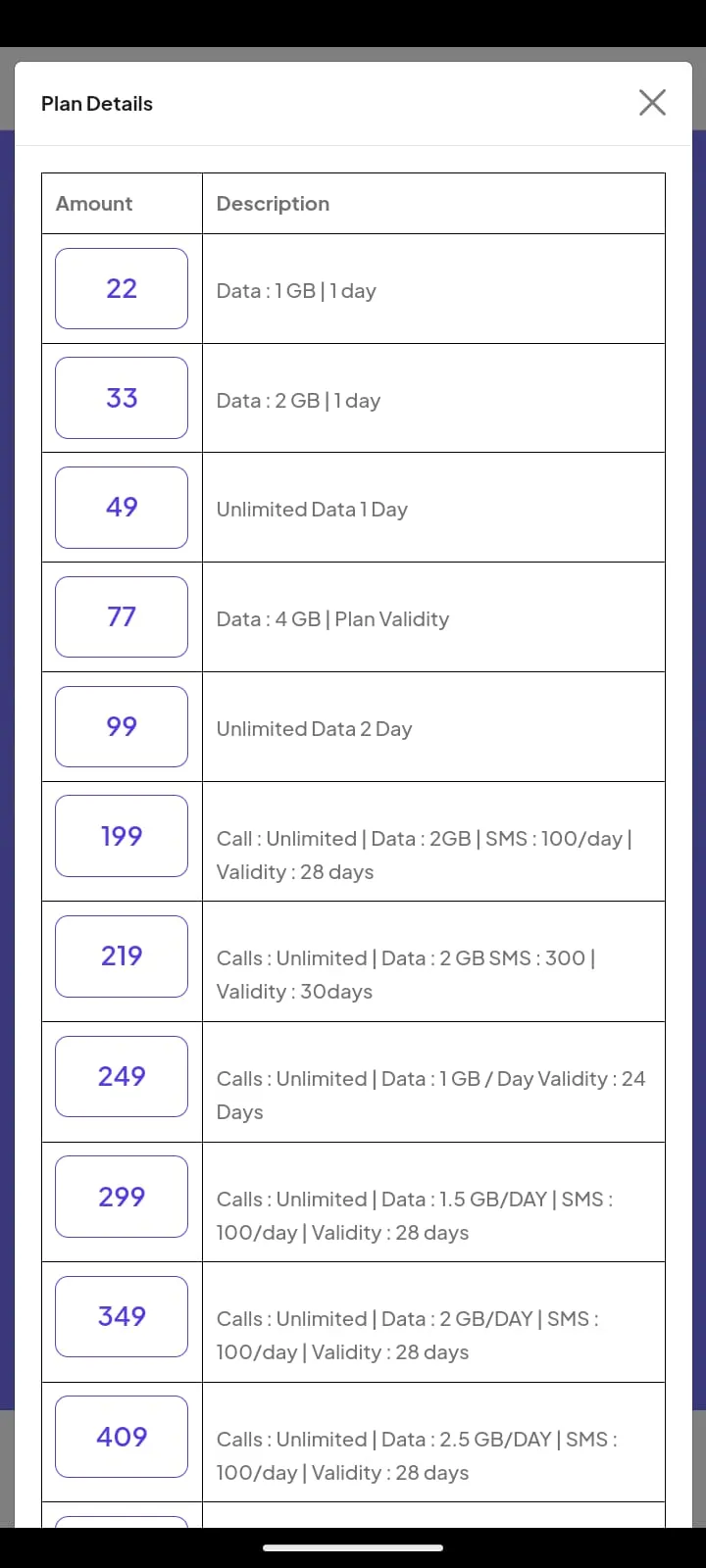Screen dimensions: 706x1568
Task: Select the 219 plan with 300 SMS
Action: (122, 955)
